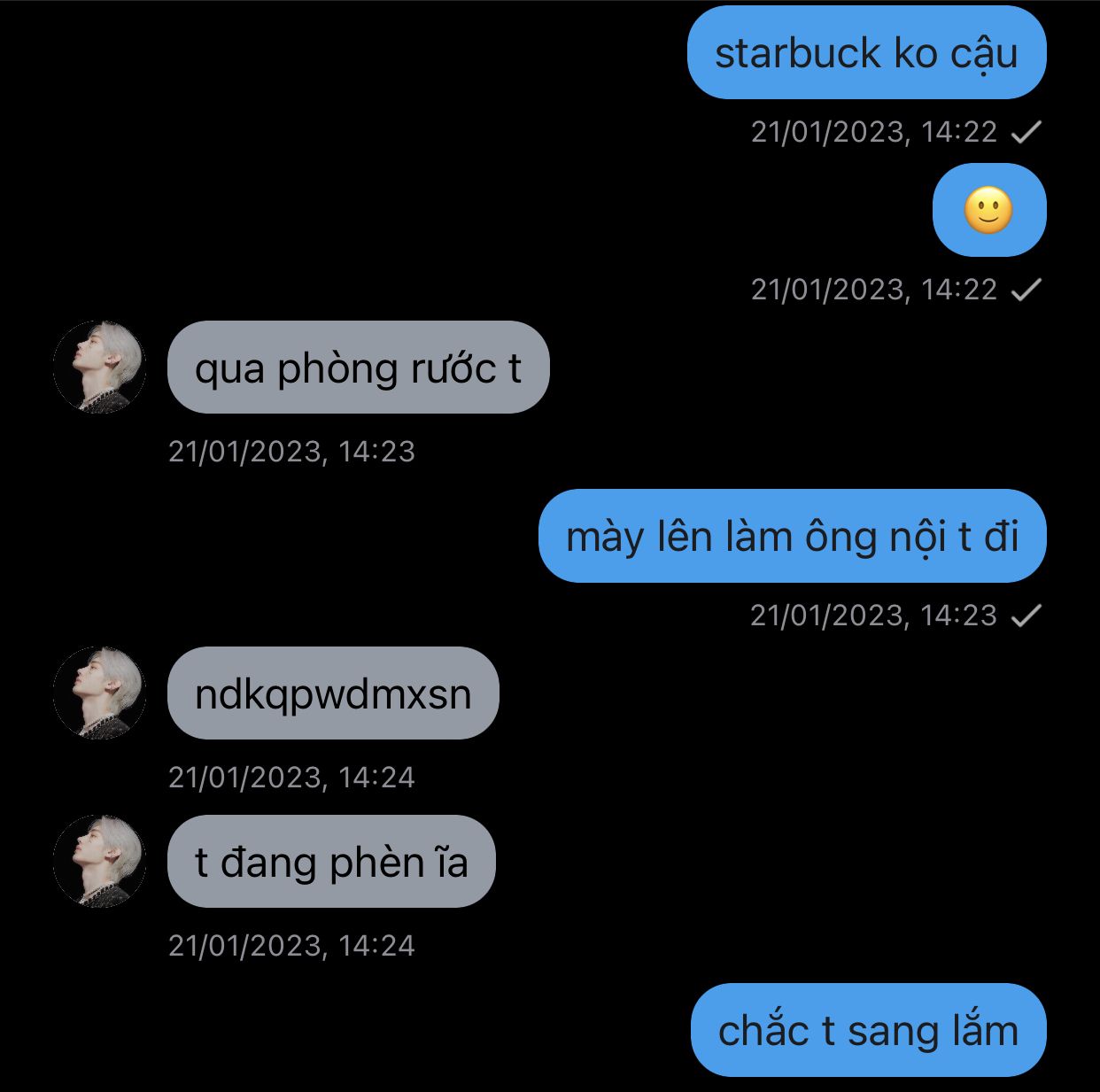1100x1092 pixels.
Task: Tap the "starbuck ko cậu" message bubble
Action: tap(866, 53)
